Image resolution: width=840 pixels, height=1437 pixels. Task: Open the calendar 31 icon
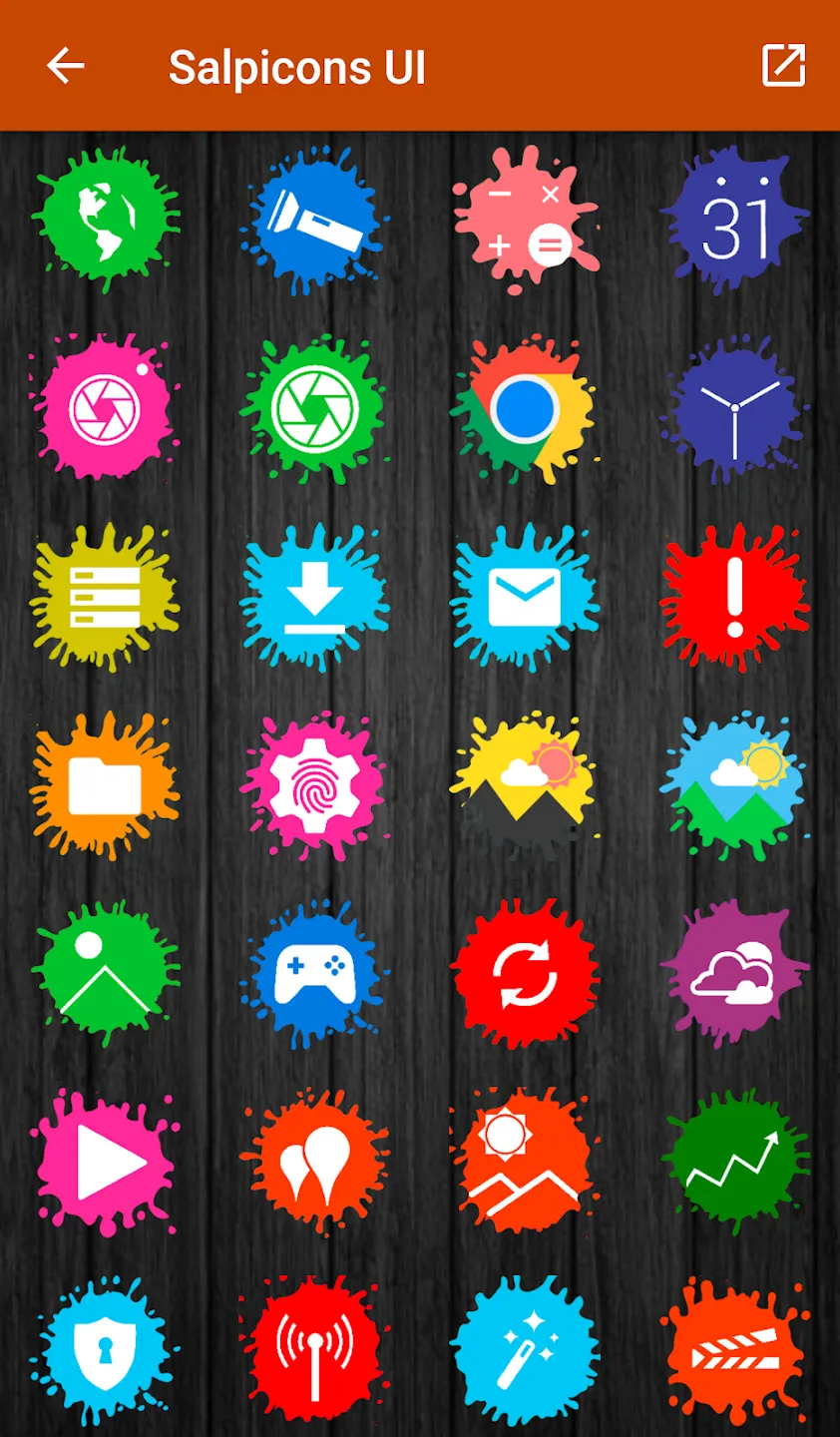click(735, 220)
